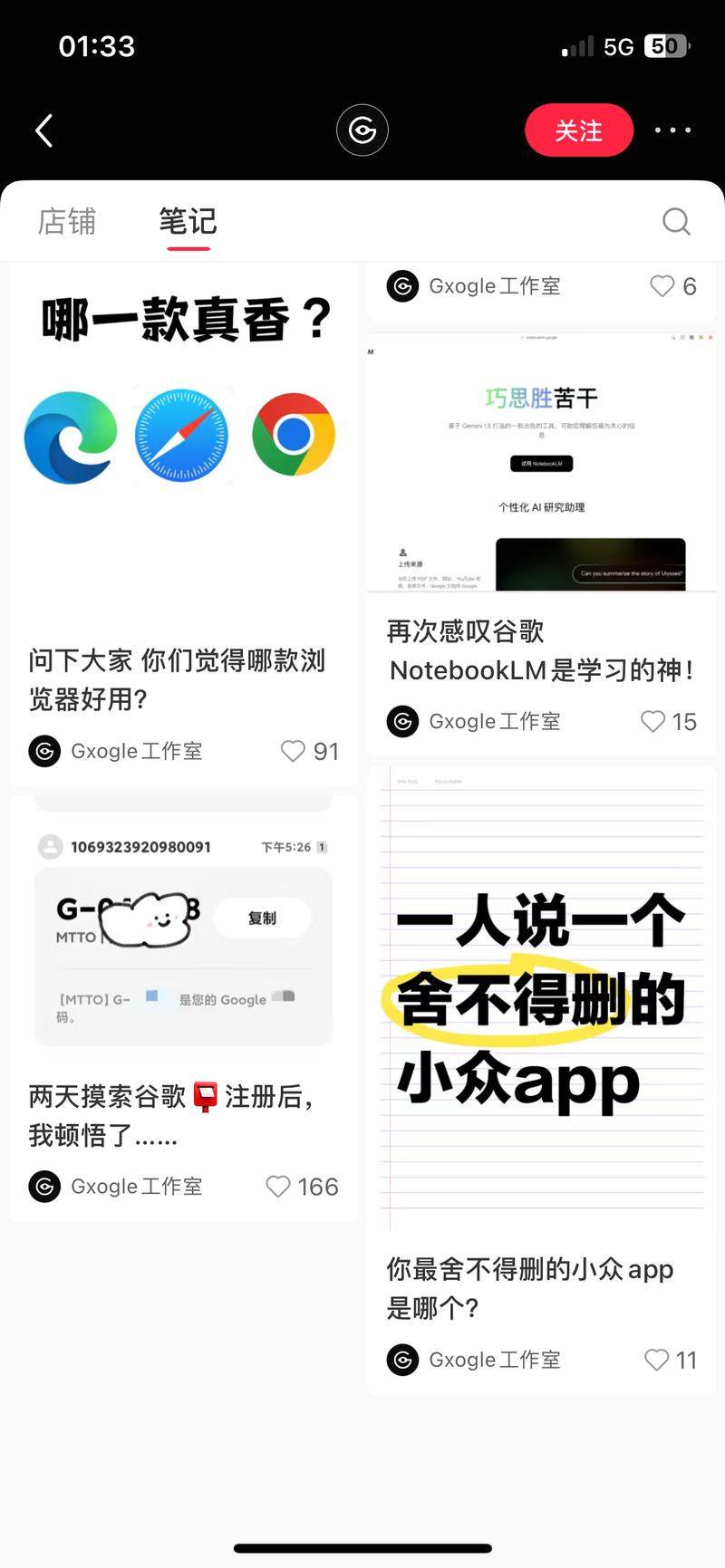Open the Gxogle profile logo in header
725x1568 pixels.
point(362,130)
